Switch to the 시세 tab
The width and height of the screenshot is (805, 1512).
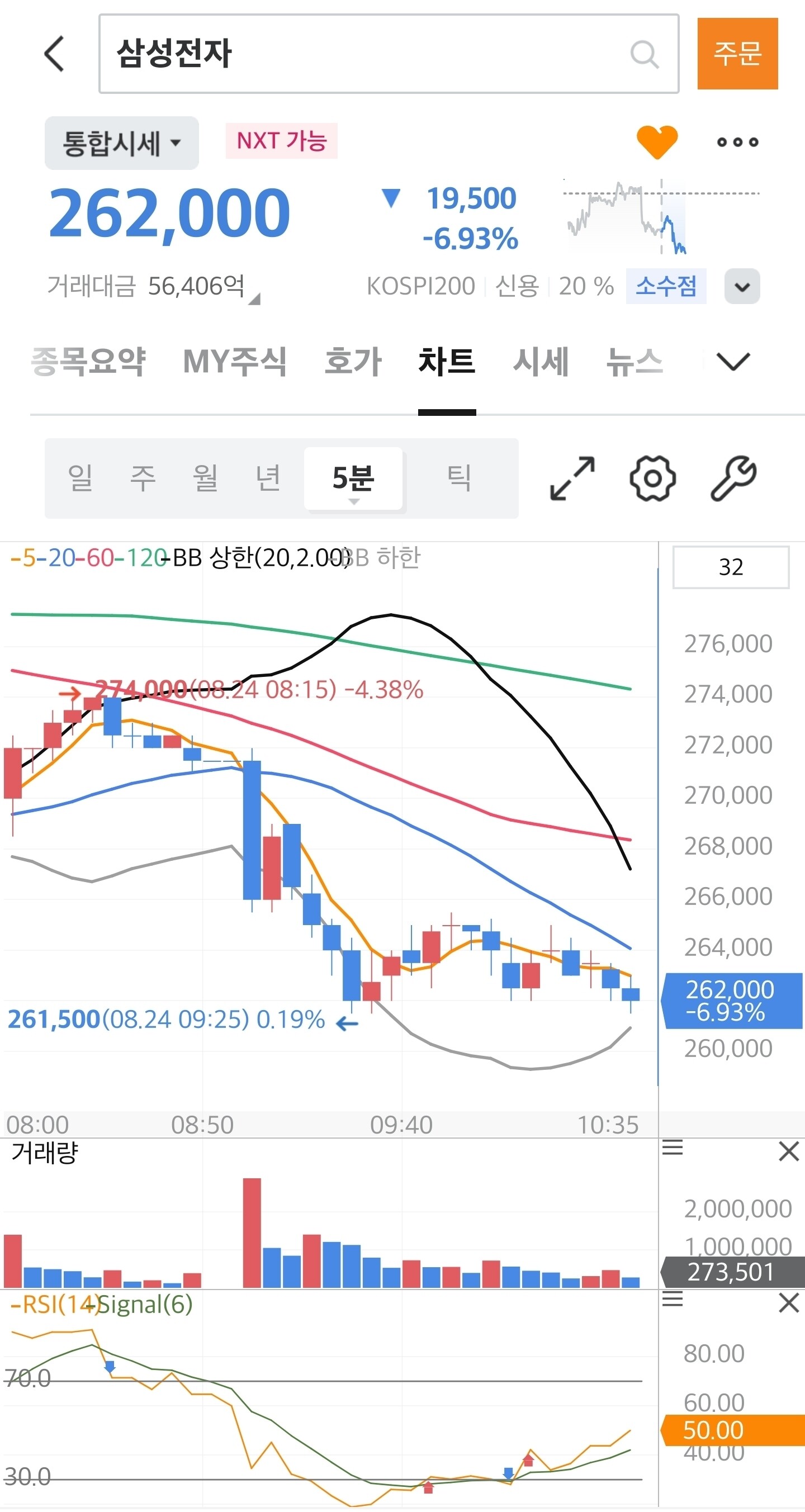coord(541,361)
